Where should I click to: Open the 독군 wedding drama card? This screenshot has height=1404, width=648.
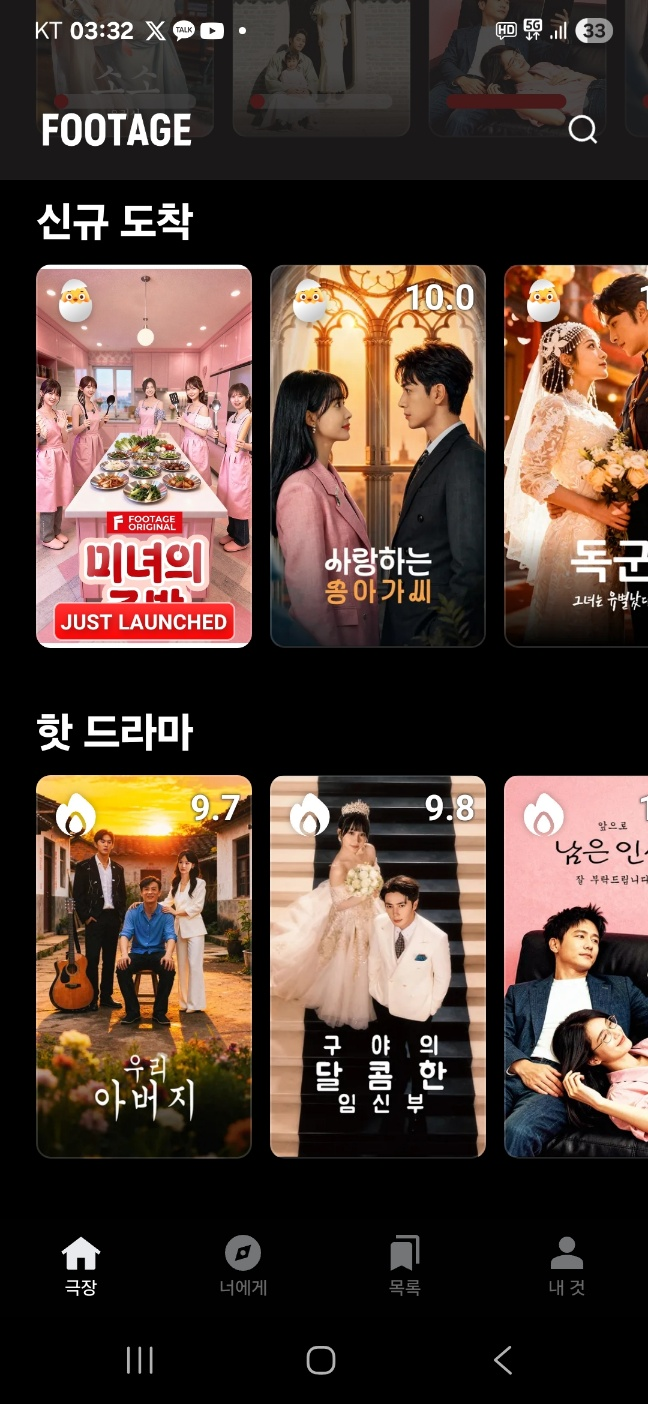(x=576, y=456)
